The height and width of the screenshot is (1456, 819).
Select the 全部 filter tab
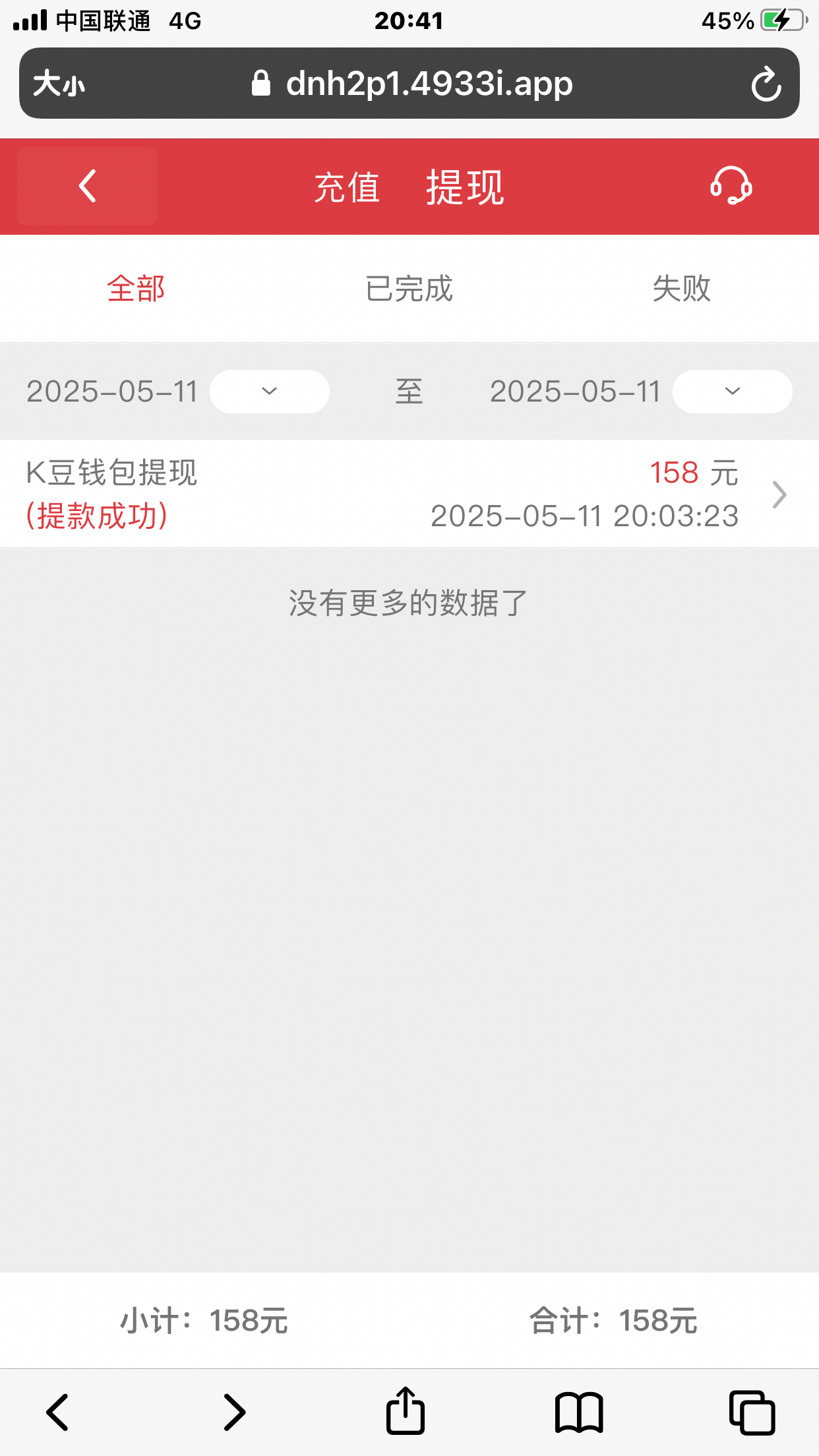(135, 289)
